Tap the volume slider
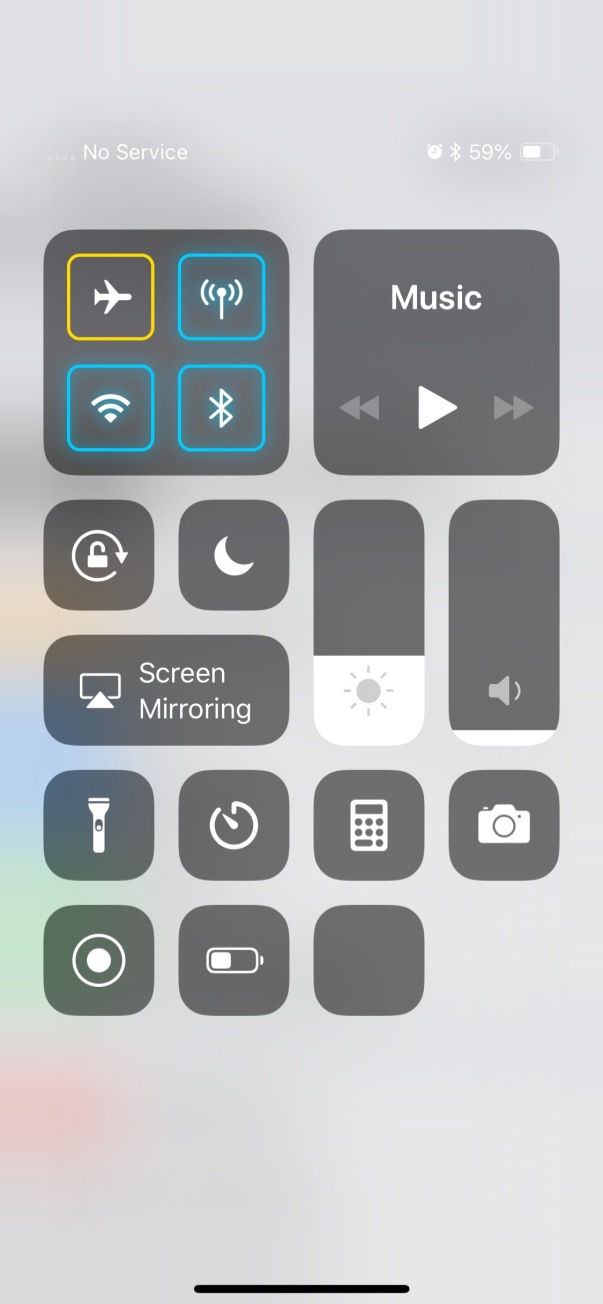 [x=504, y=622]
